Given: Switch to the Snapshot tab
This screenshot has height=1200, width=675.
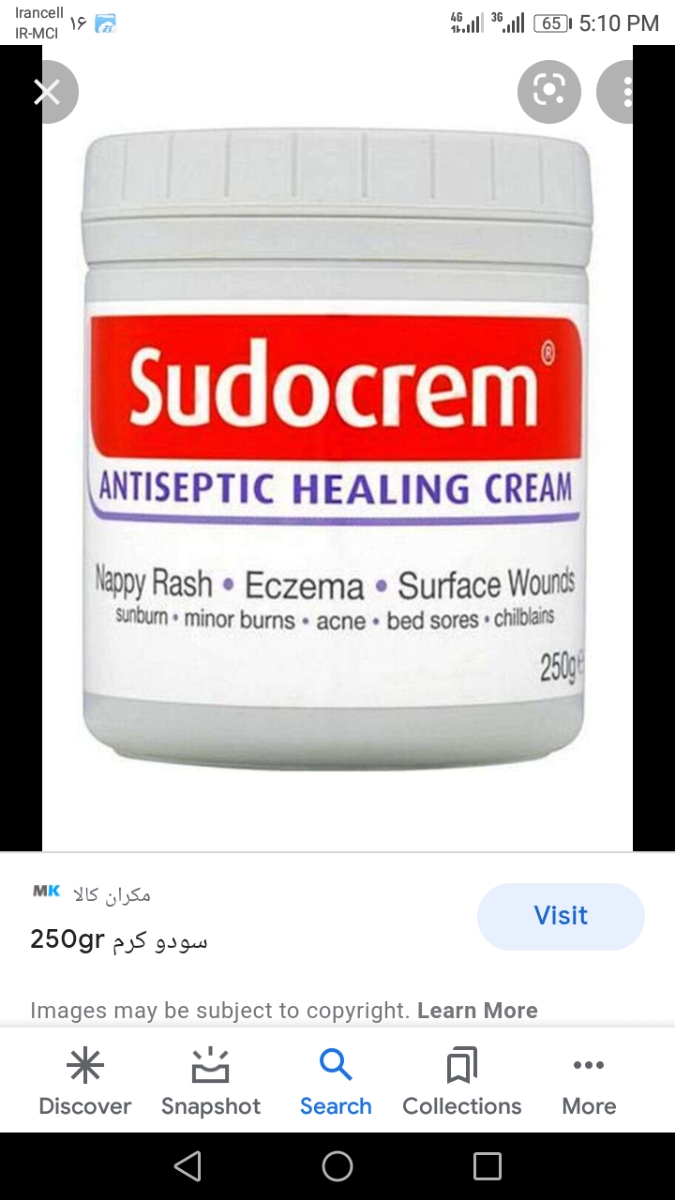Looking at the screenshot, I should (211, 1082).
